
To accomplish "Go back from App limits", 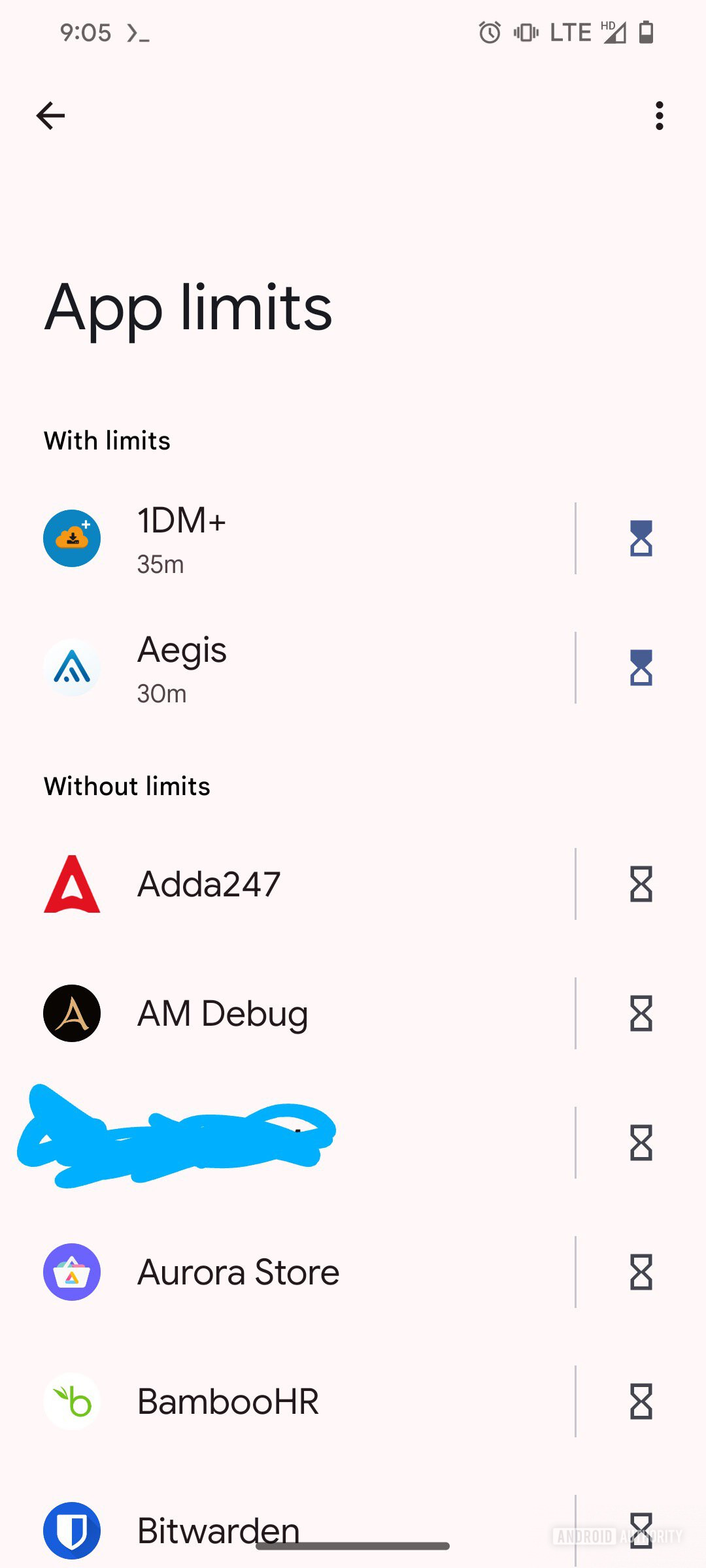I will 50,116.
